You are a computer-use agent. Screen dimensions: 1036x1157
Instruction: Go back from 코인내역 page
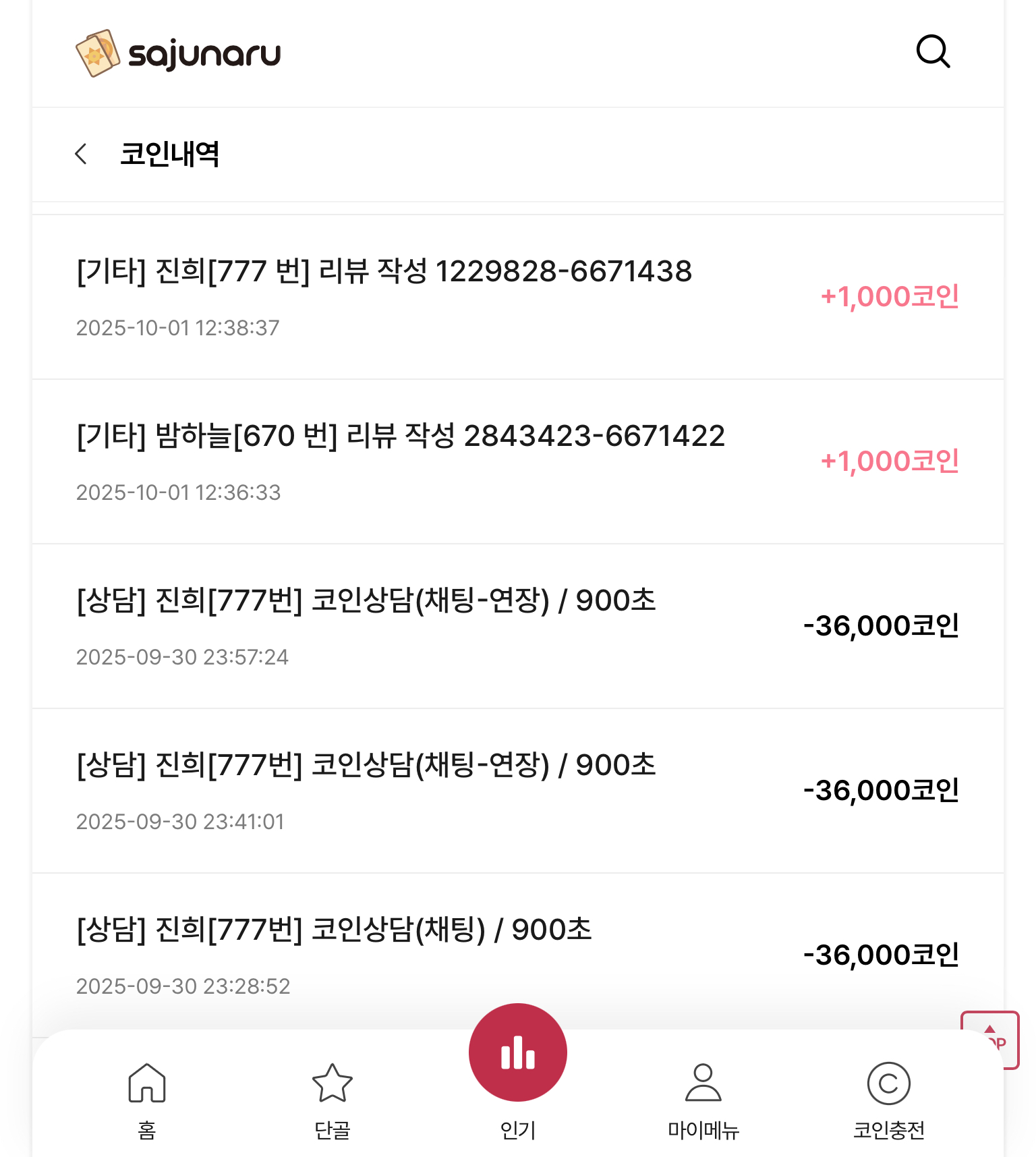click(82, 154)
